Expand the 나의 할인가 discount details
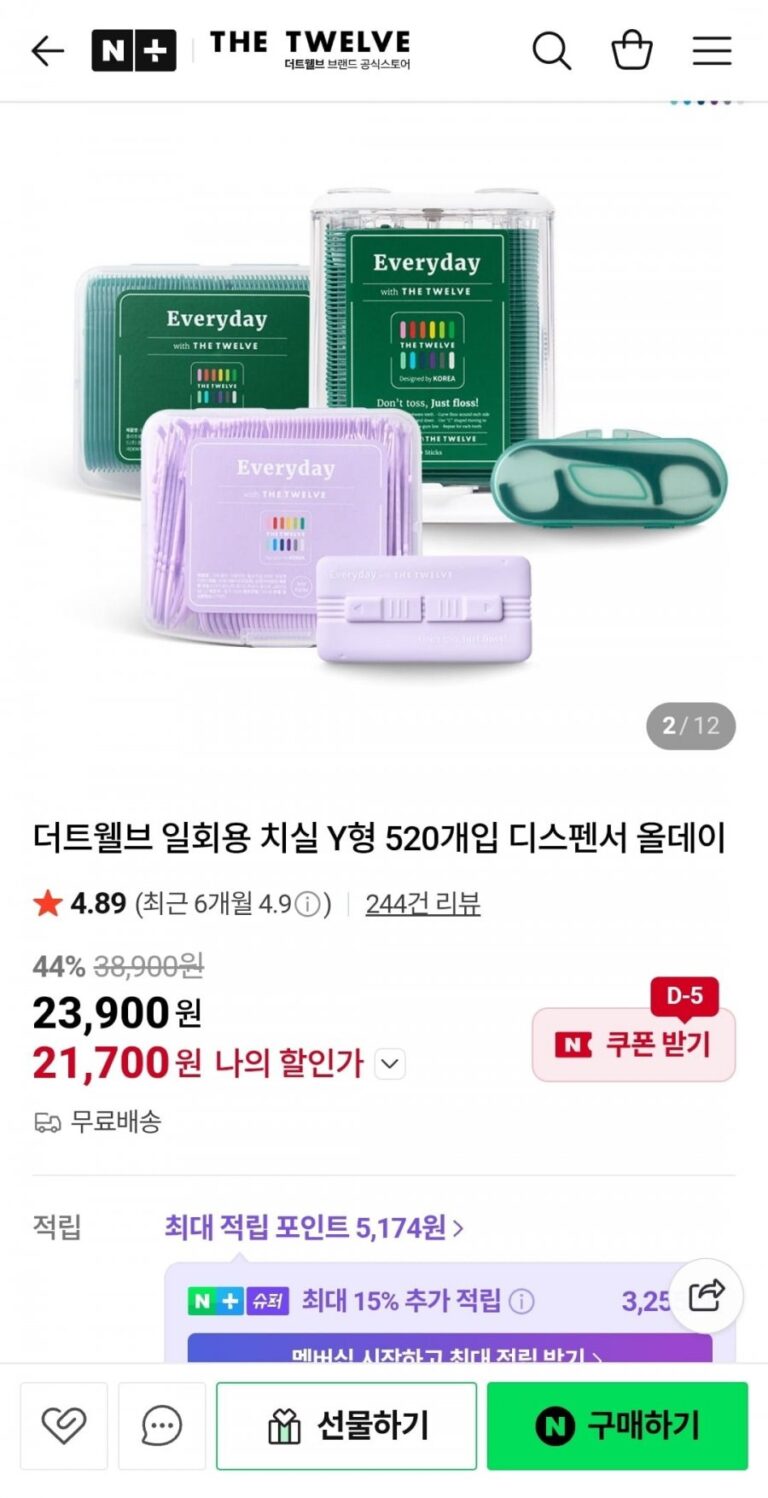768x1498 pixels. coord(390,1065)
